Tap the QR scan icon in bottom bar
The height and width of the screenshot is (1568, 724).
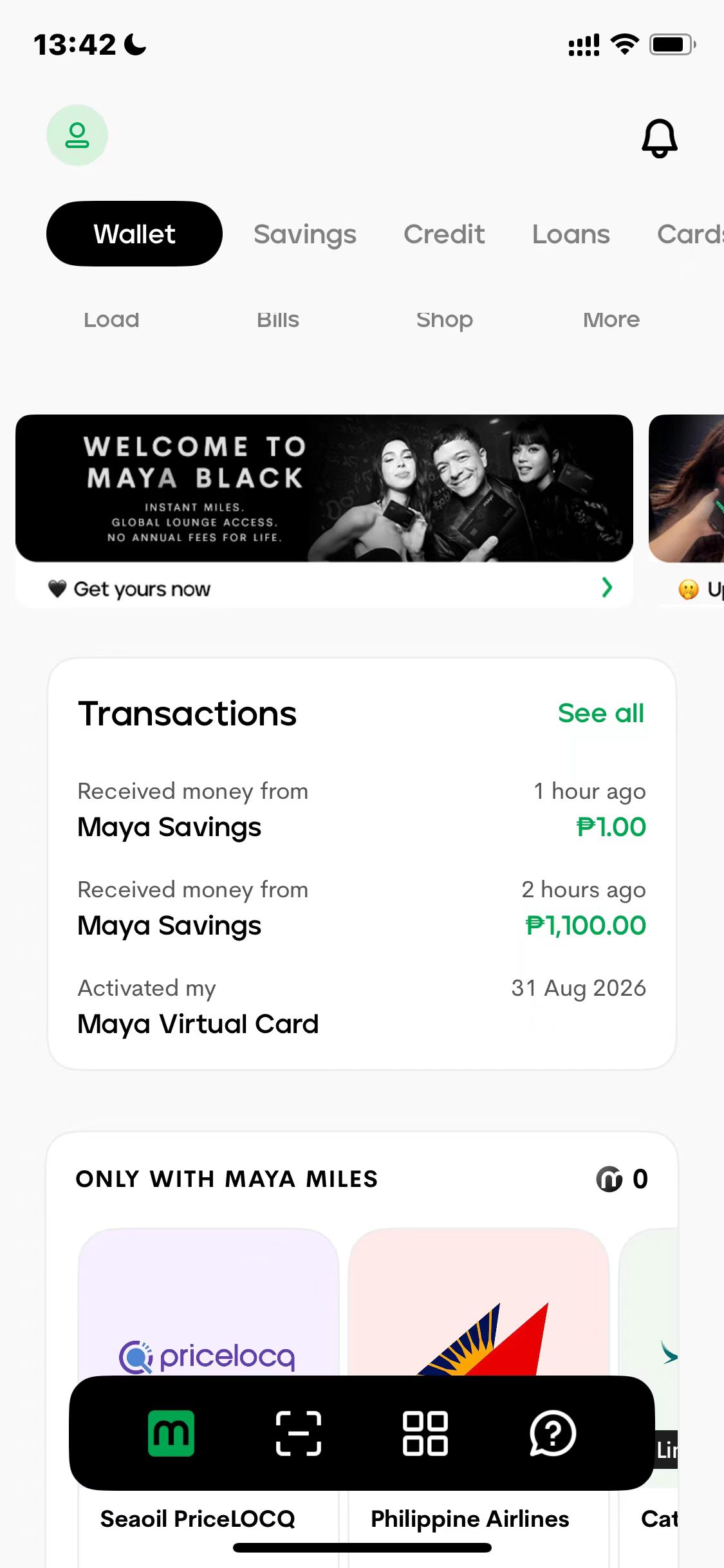click(x=299, y=1433)
